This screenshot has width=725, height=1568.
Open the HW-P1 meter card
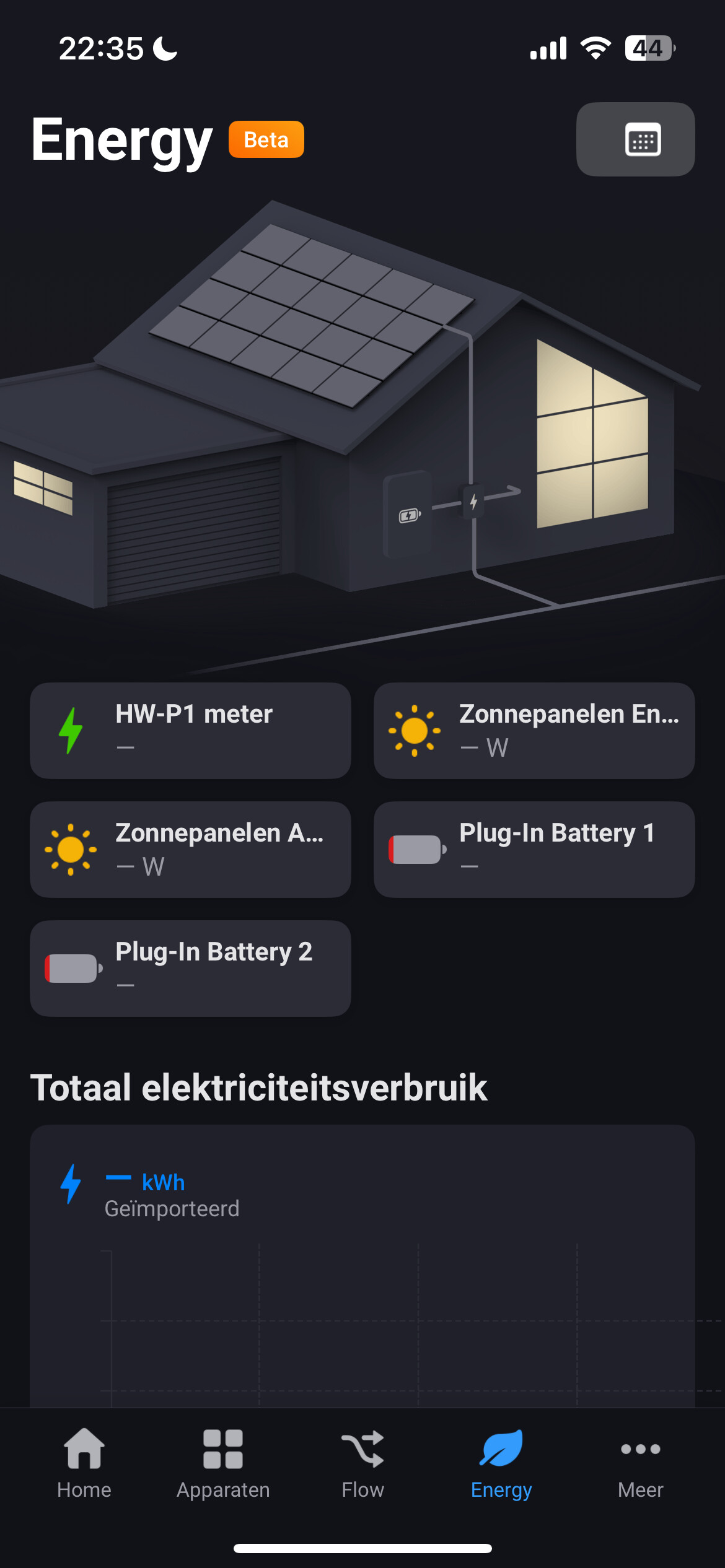pos(190,730)
